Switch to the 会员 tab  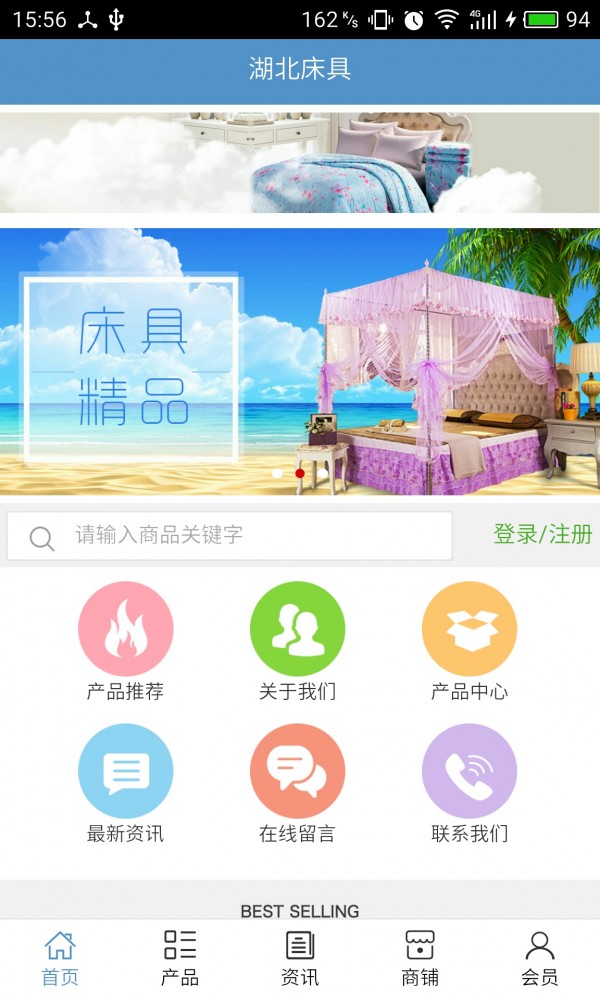coord(540,958)
